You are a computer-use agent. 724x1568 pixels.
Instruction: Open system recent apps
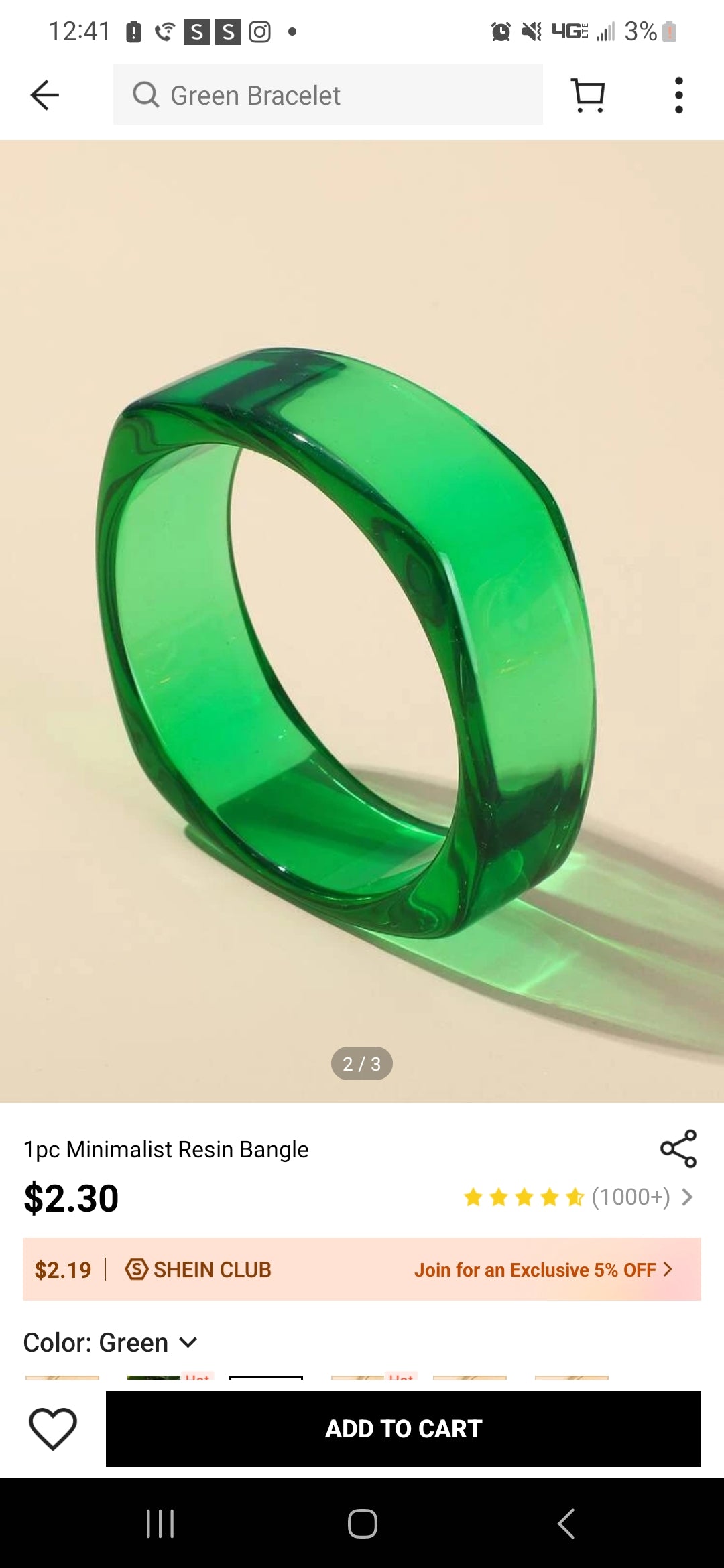160,1524
